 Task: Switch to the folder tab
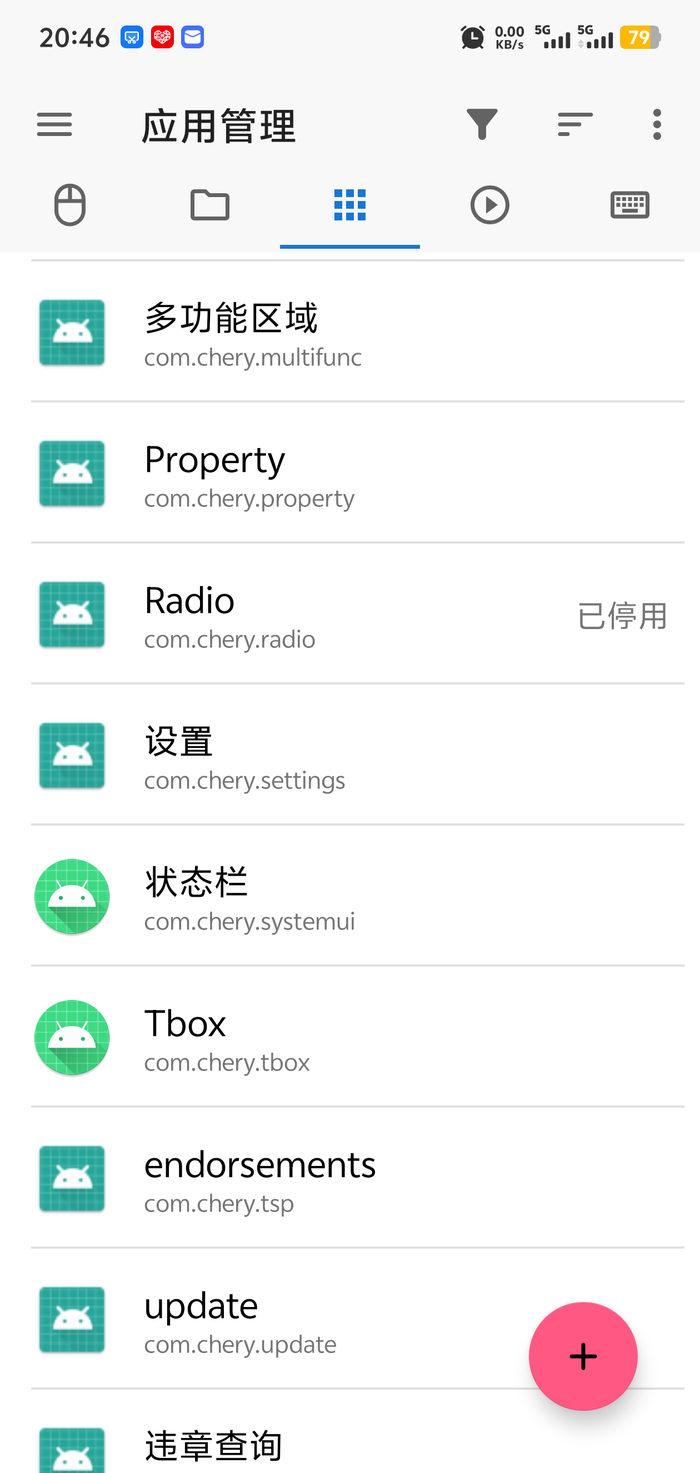(210, 206)
